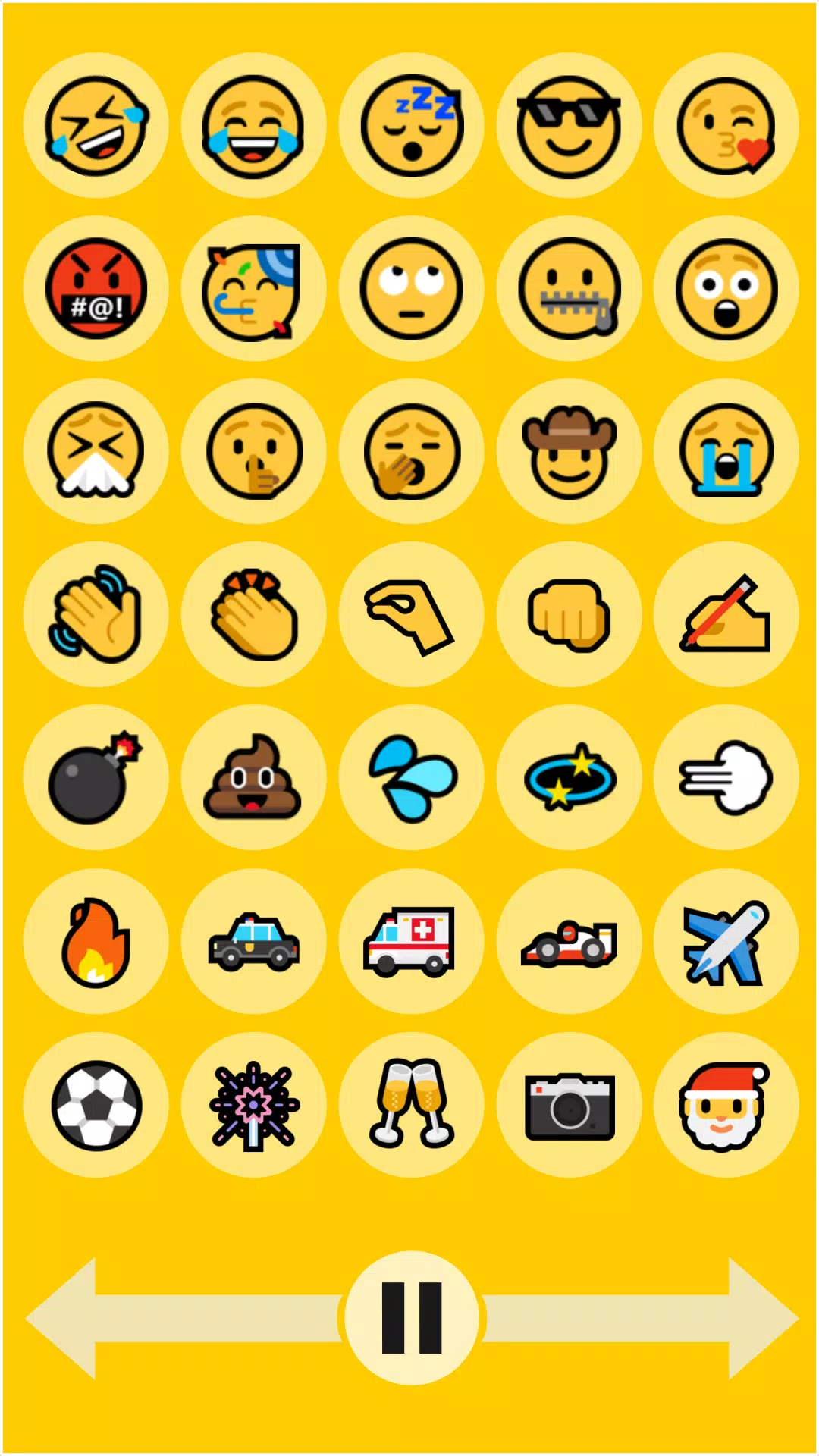Choose the ambulance emoji
Viewport: 819px width, 1456px height.
[411, 942]
